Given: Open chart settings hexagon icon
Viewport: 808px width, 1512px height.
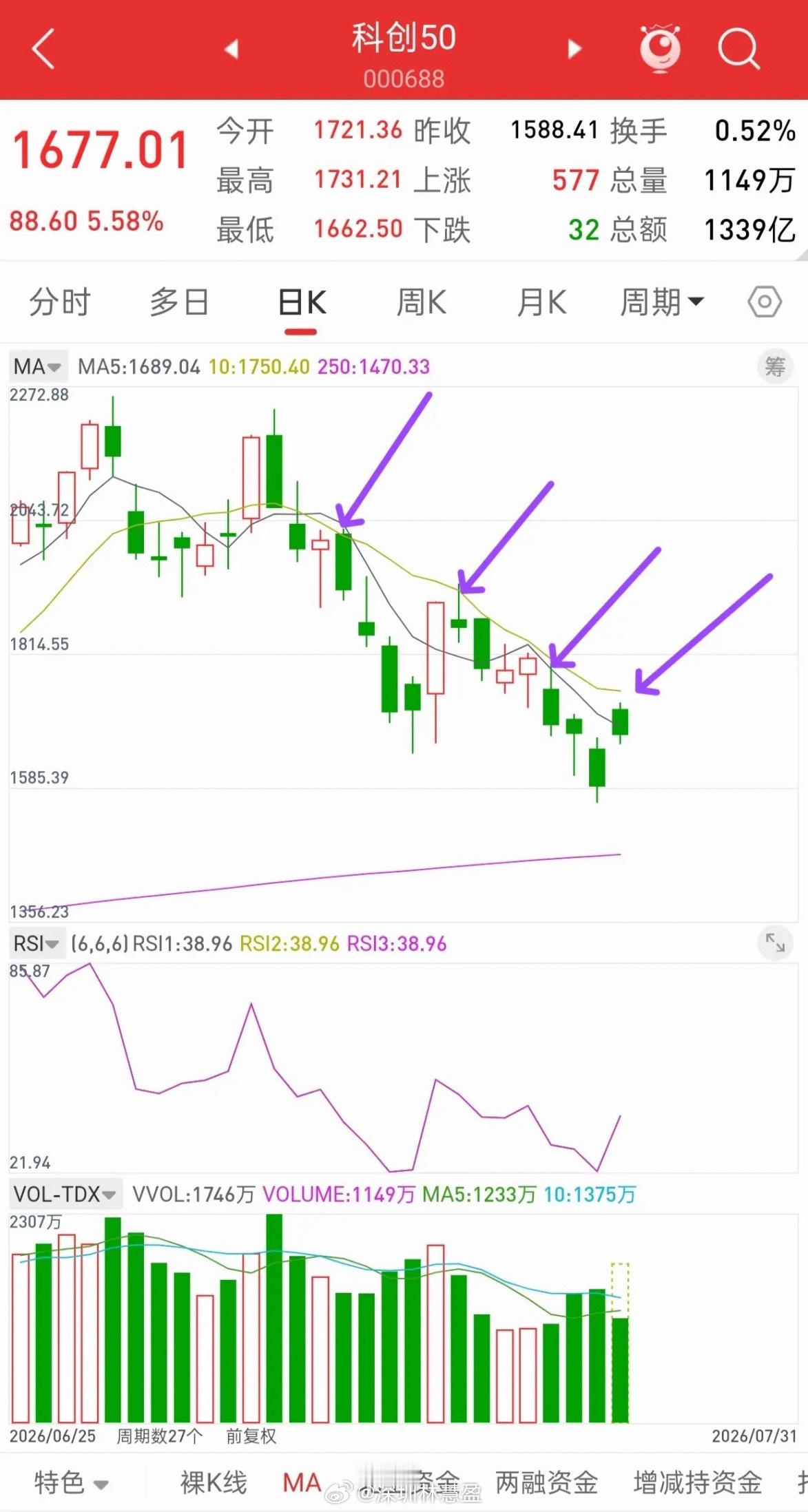Looking at the screenshot, I should pos(765,302).
